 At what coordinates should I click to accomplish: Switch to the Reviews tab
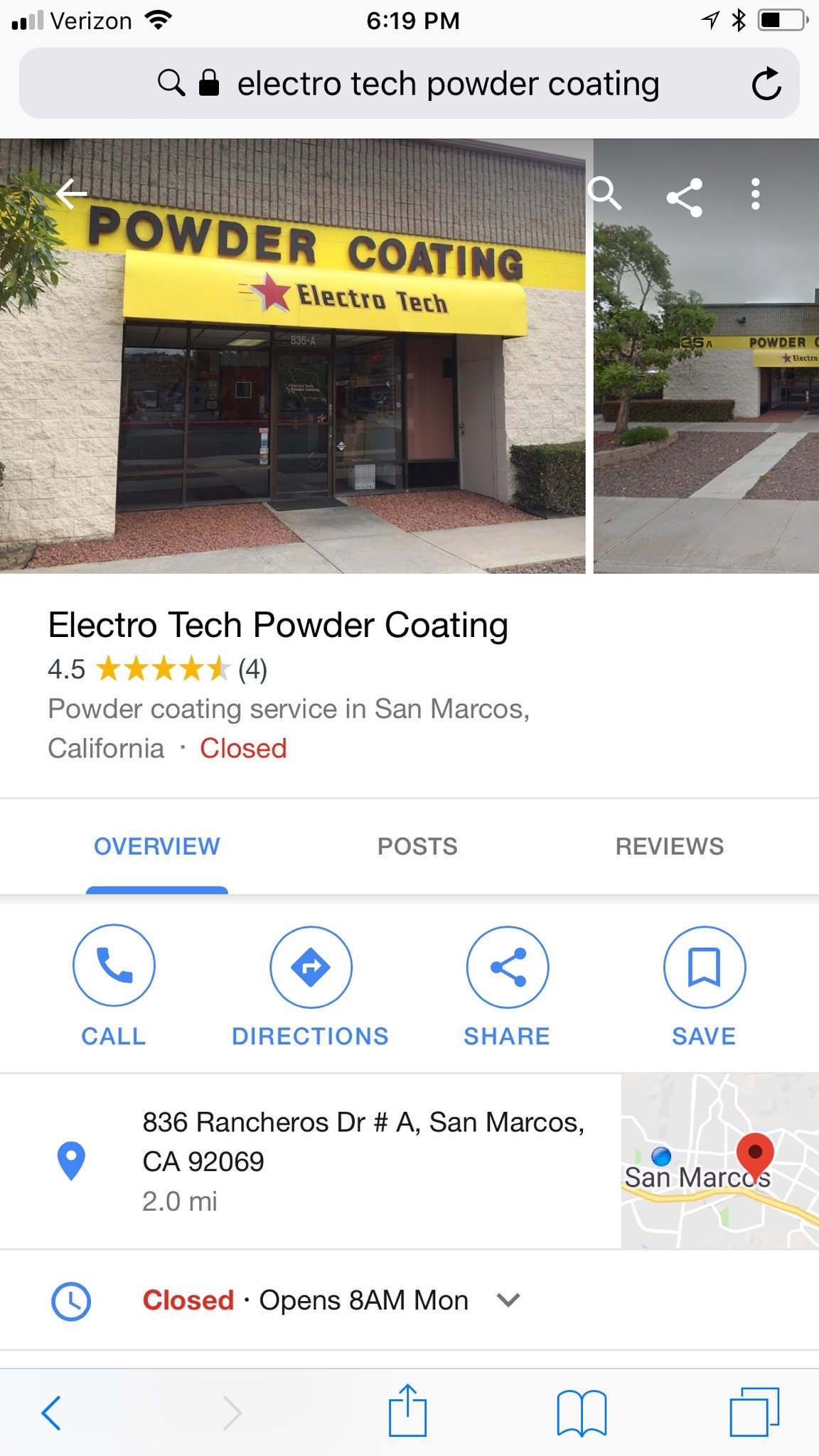(669, 846)
